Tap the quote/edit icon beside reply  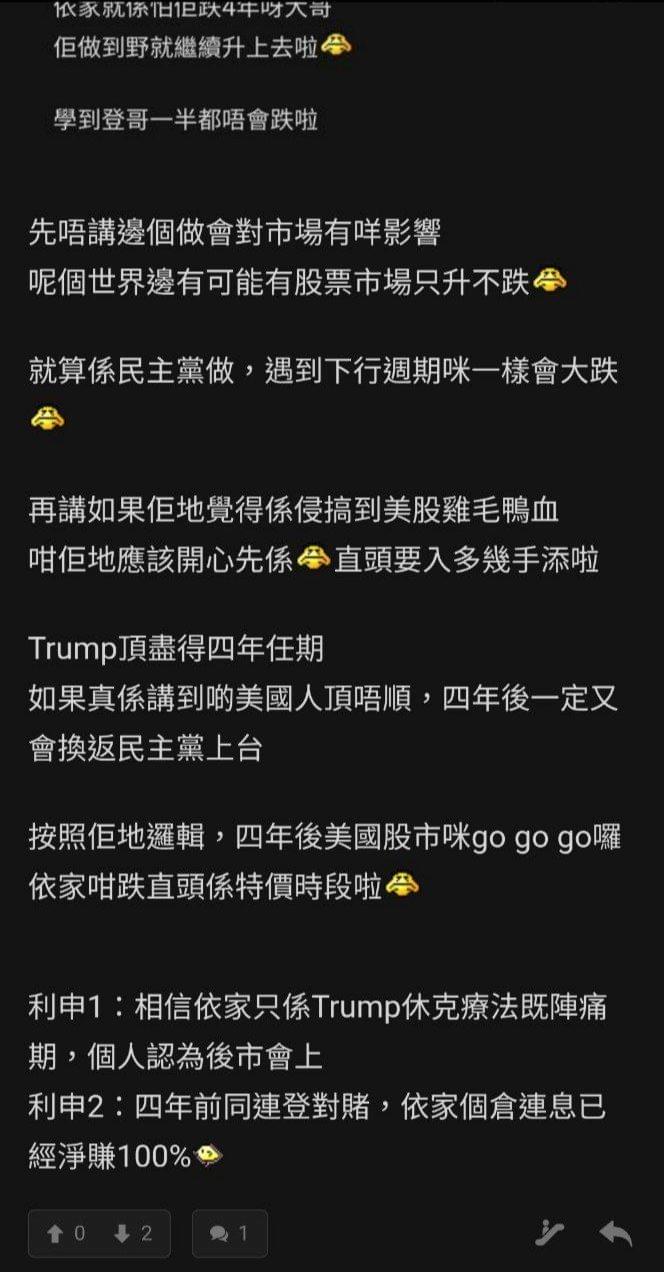549,1233
